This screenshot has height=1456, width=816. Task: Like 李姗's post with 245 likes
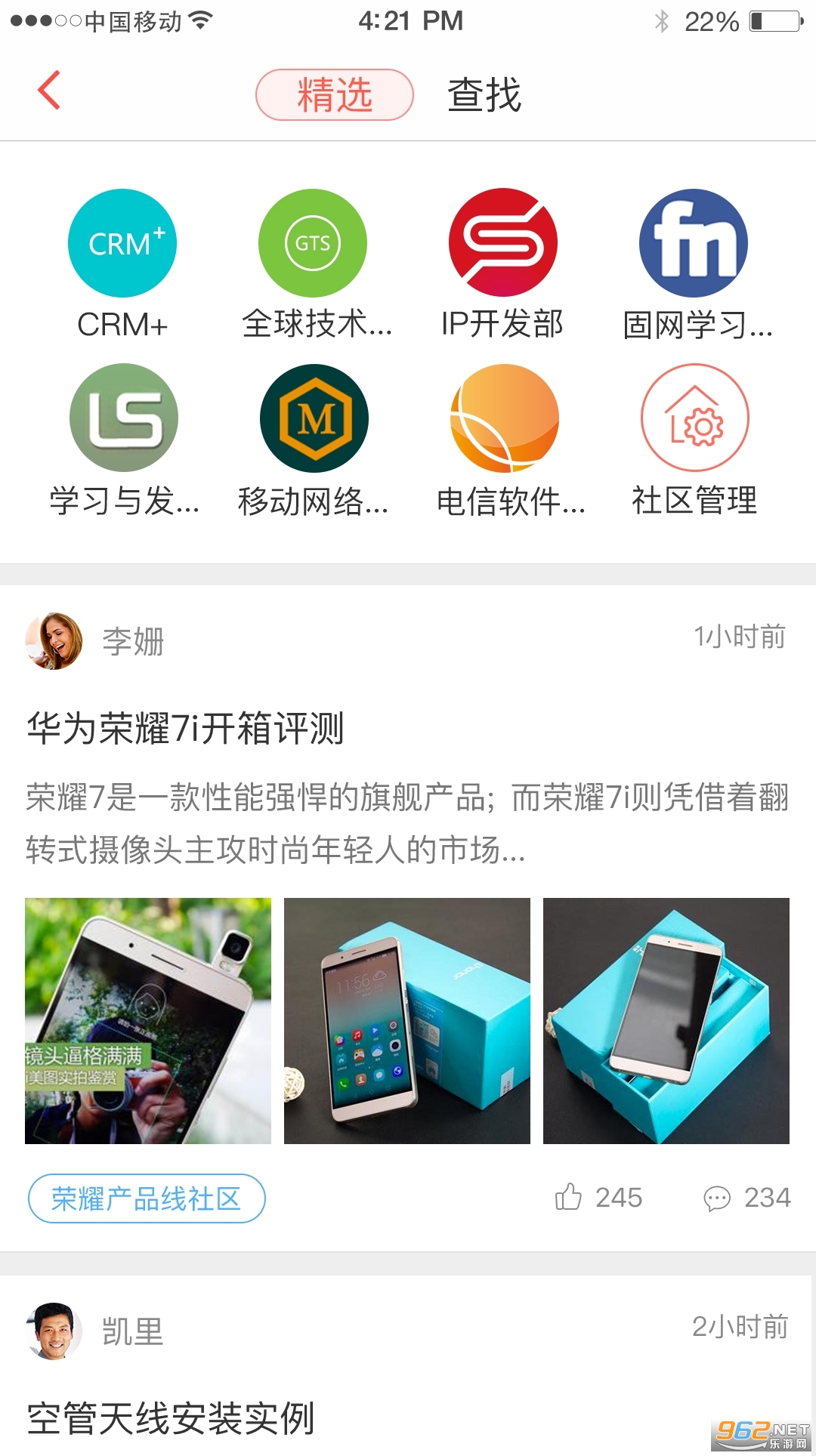pos(569,1197)
